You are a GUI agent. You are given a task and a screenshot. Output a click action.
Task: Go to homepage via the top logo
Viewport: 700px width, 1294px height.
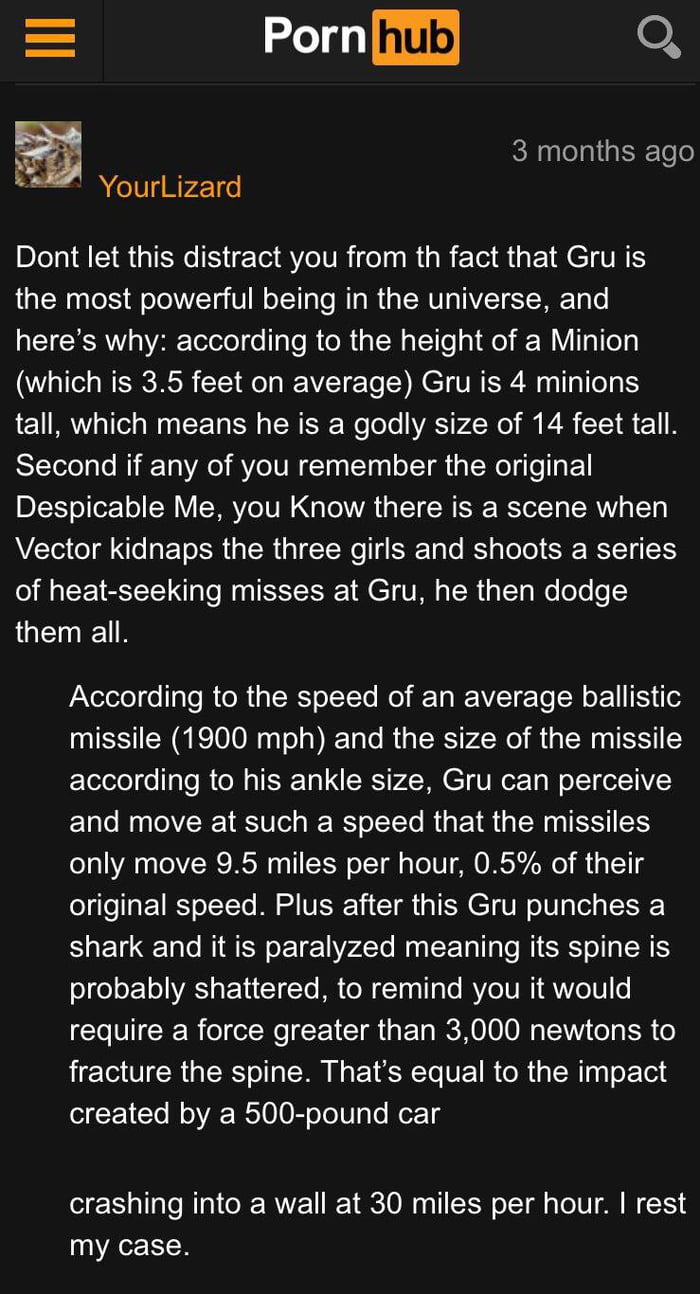(x=361, y=37)
